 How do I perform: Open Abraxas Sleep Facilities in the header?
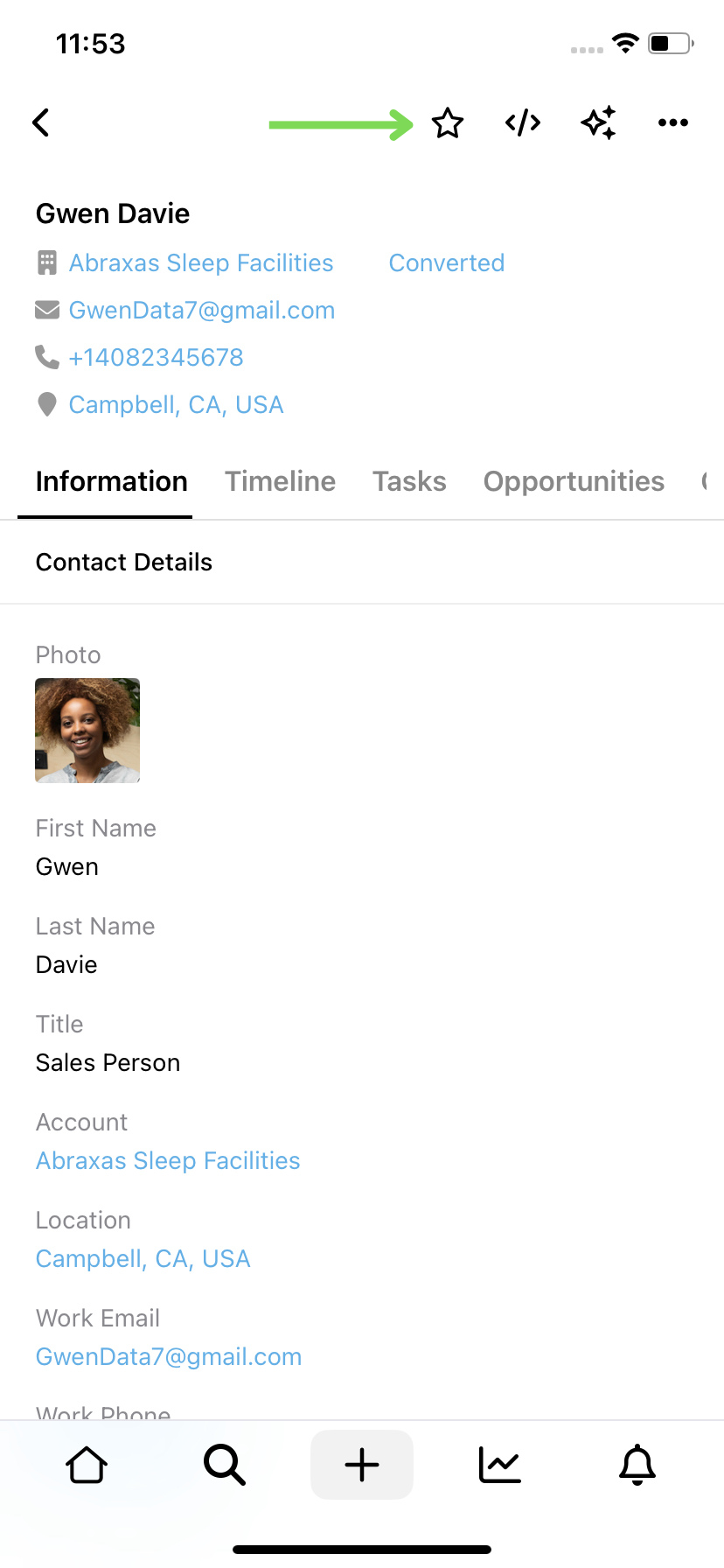[x=201, y=263]
